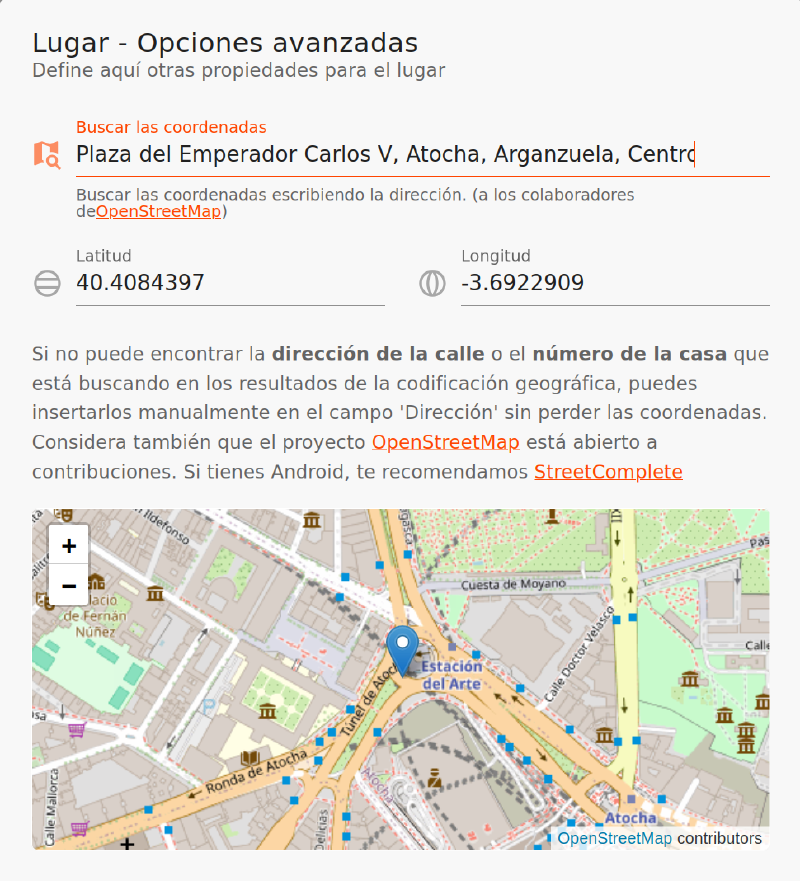This screenshot has height=881, width=800.
Task: Open the OpenStreetMap project link in the paragraph
Action: [x=446, y=442]
